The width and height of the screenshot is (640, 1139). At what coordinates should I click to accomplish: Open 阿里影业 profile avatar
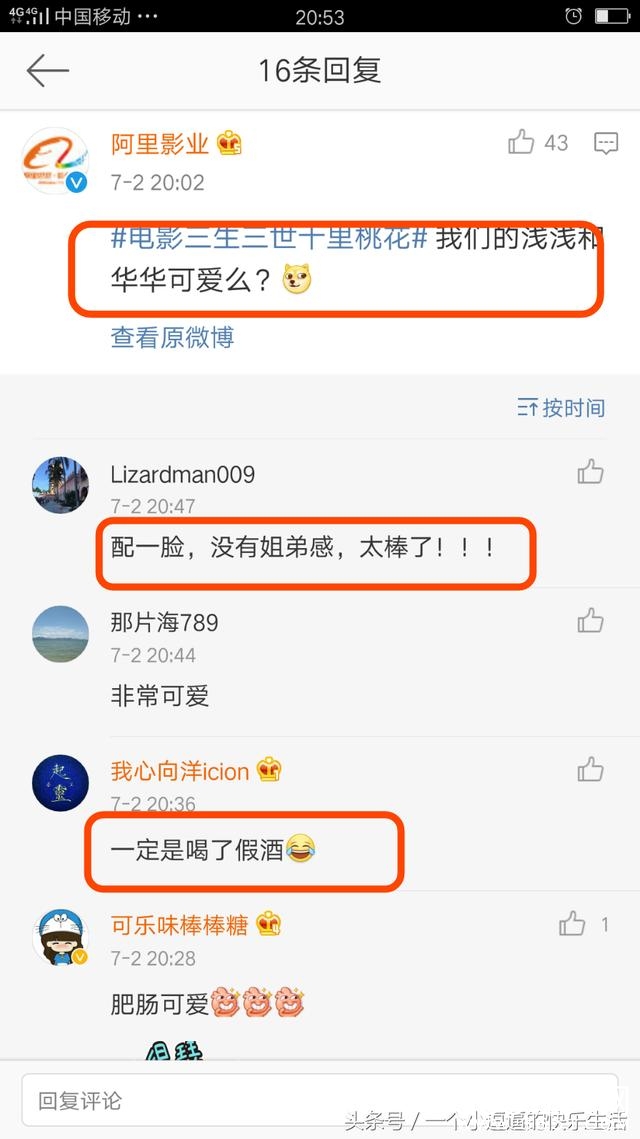(54, 160)
